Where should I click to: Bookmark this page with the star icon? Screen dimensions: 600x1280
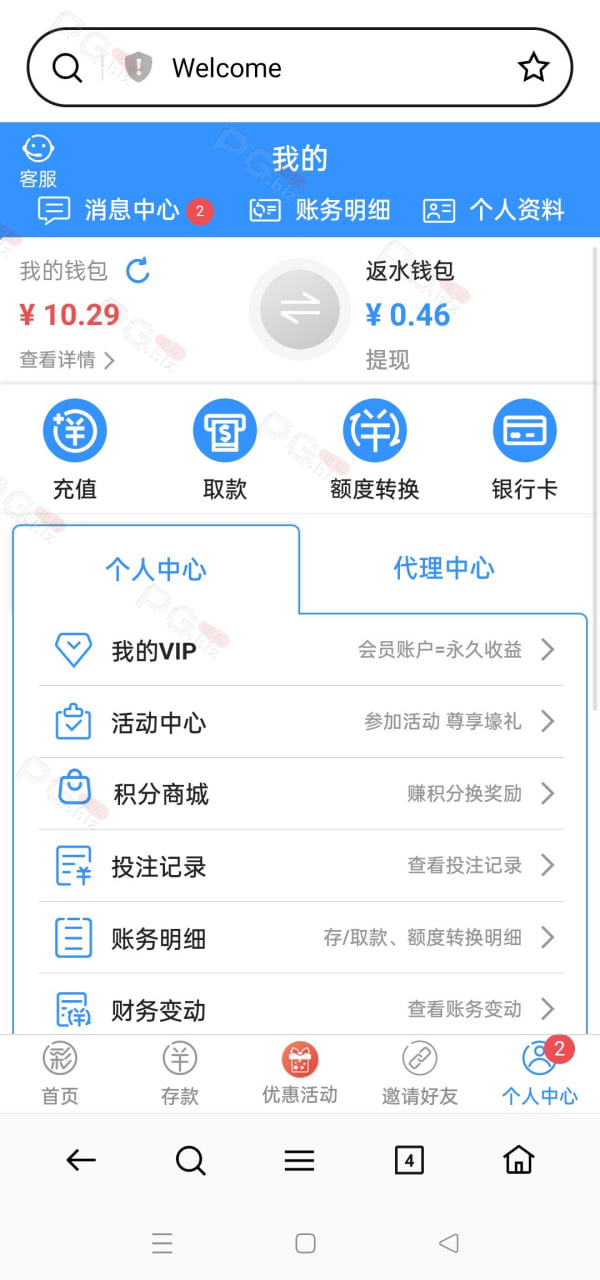pos(533,68)
